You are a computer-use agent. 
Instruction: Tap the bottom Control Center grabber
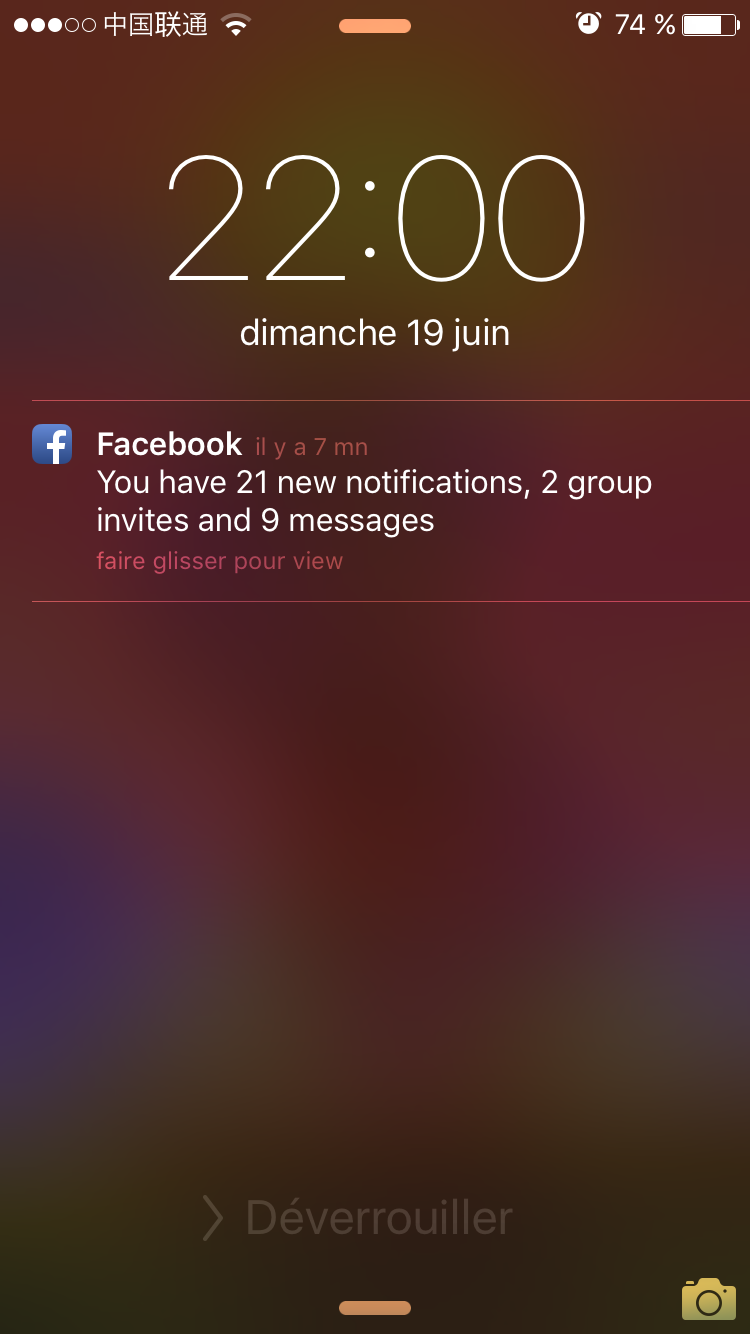point(375,1308)
